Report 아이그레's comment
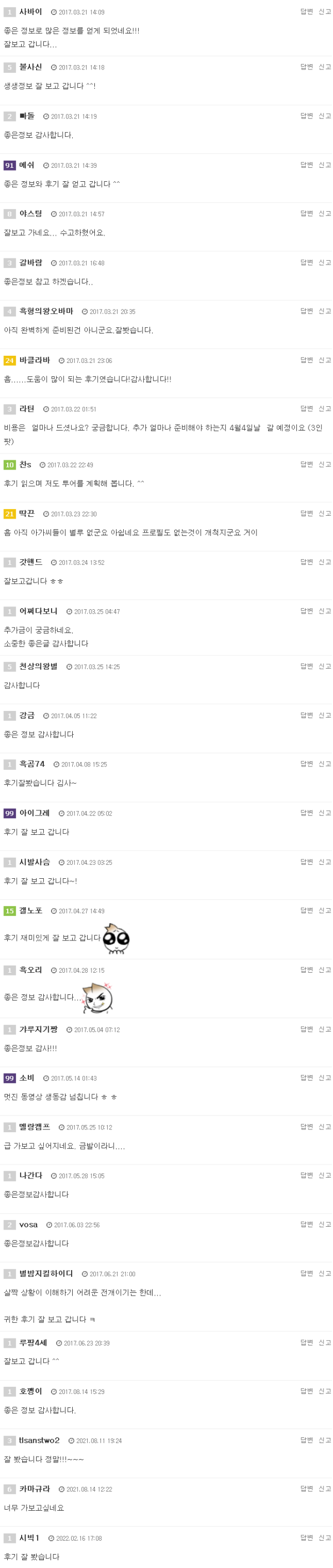Viewport: 333px width, 1568px height. (325, 813)
